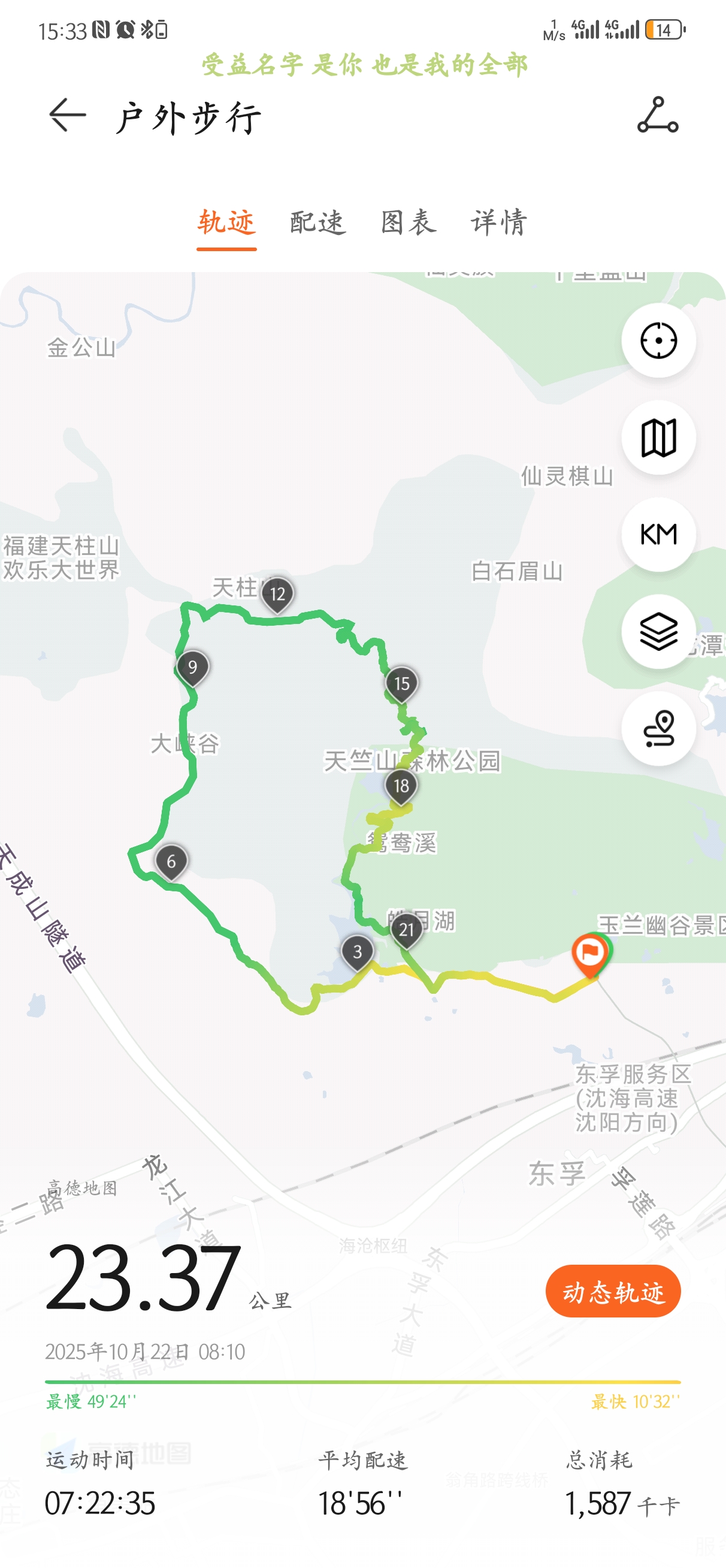Open the map layers button
Image resolution: width=726 pixels, height=1568 pixels.
pyautogui.click(x=658, y=632)
